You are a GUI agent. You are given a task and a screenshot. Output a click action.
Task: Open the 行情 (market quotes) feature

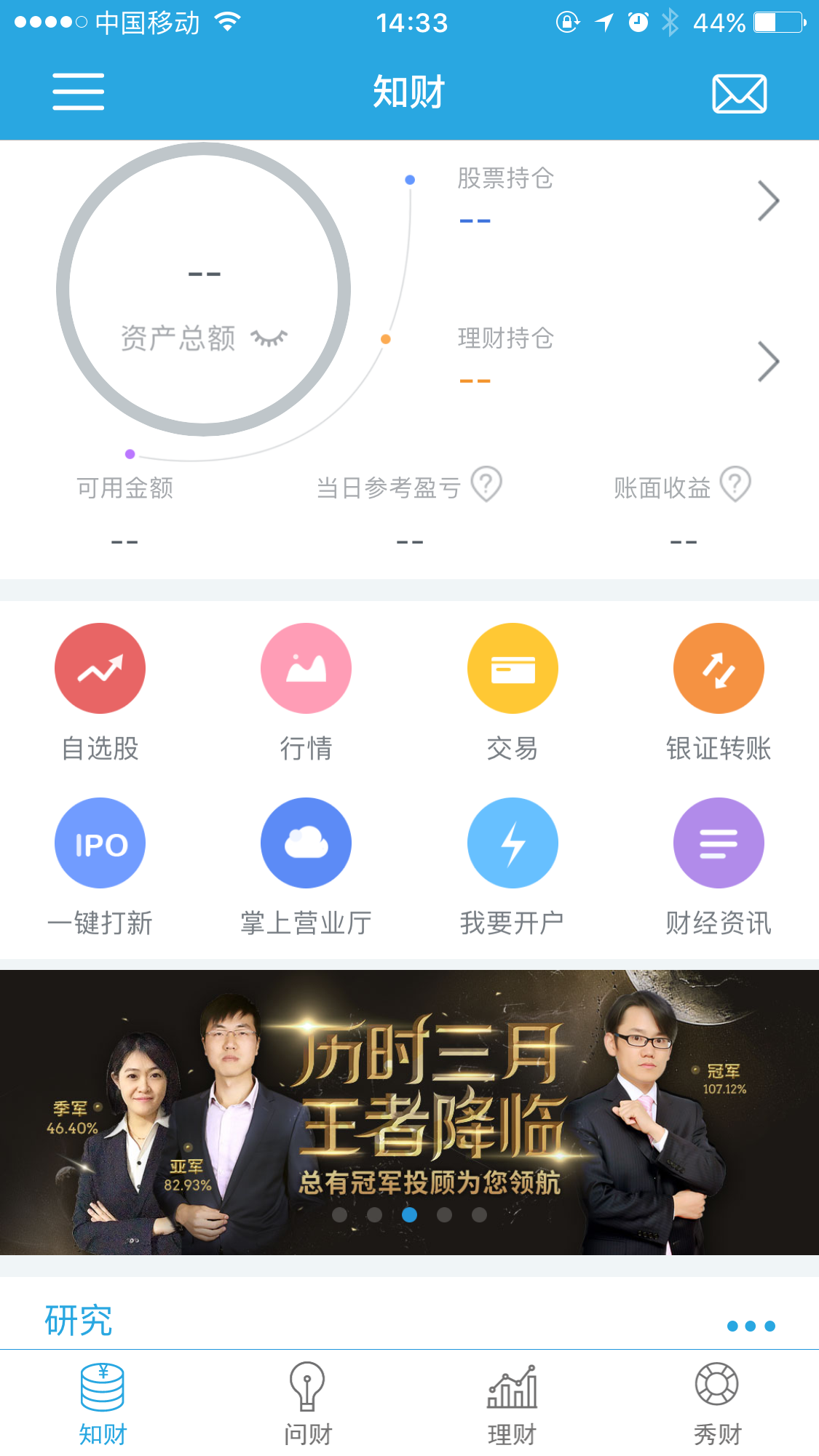306,667
